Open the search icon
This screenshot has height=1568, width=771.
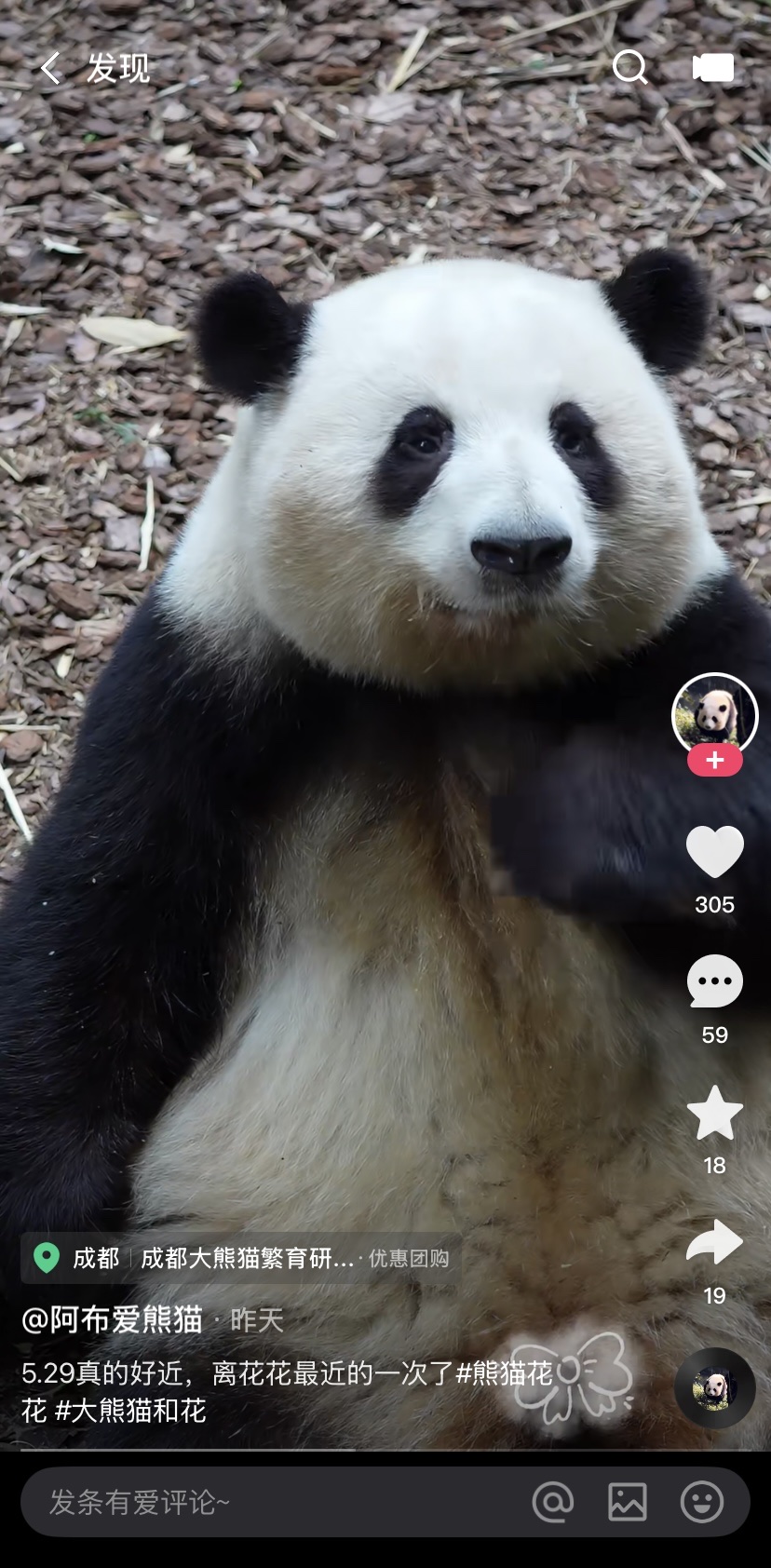coord(629,68)
